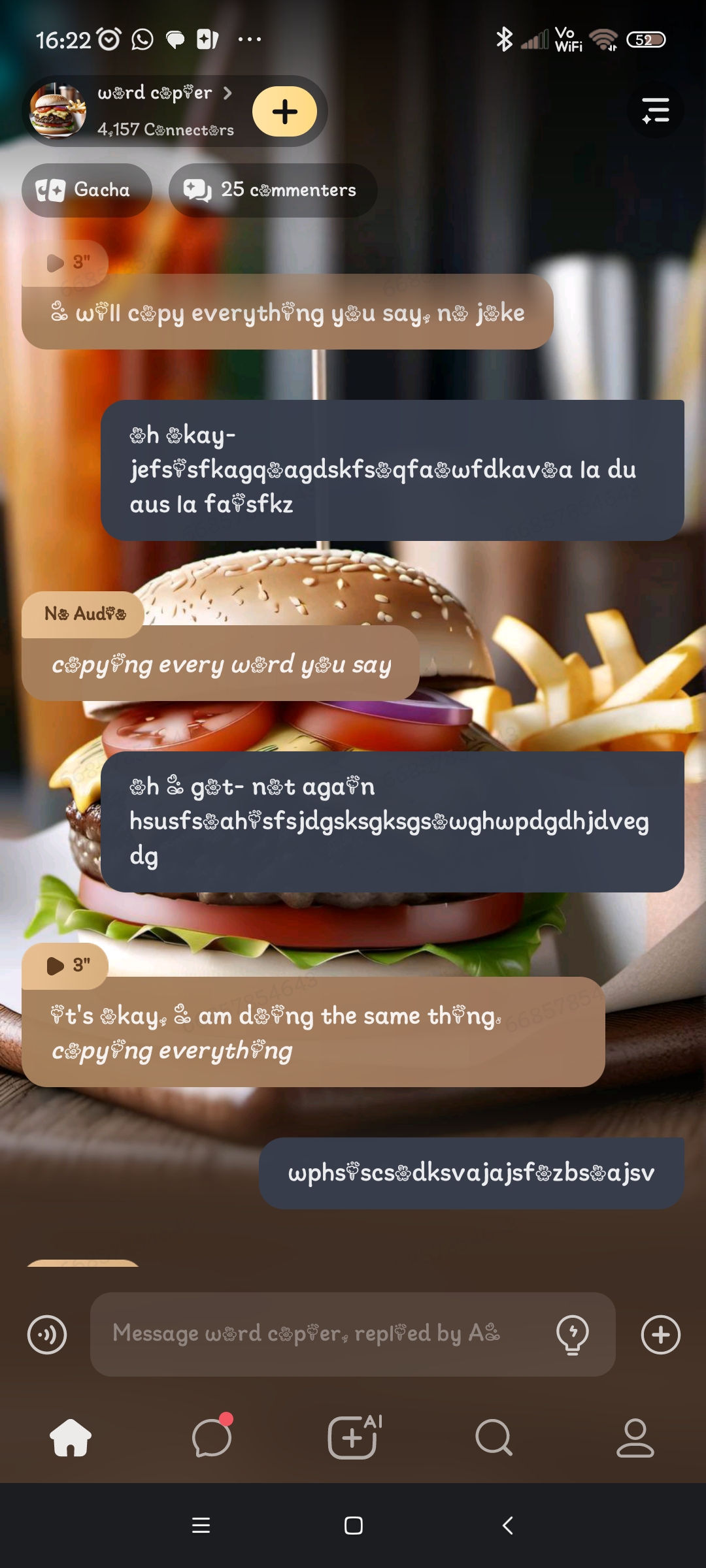Switch to the search tab
Screen dimensions: 706x1568
coord(494,1438)
